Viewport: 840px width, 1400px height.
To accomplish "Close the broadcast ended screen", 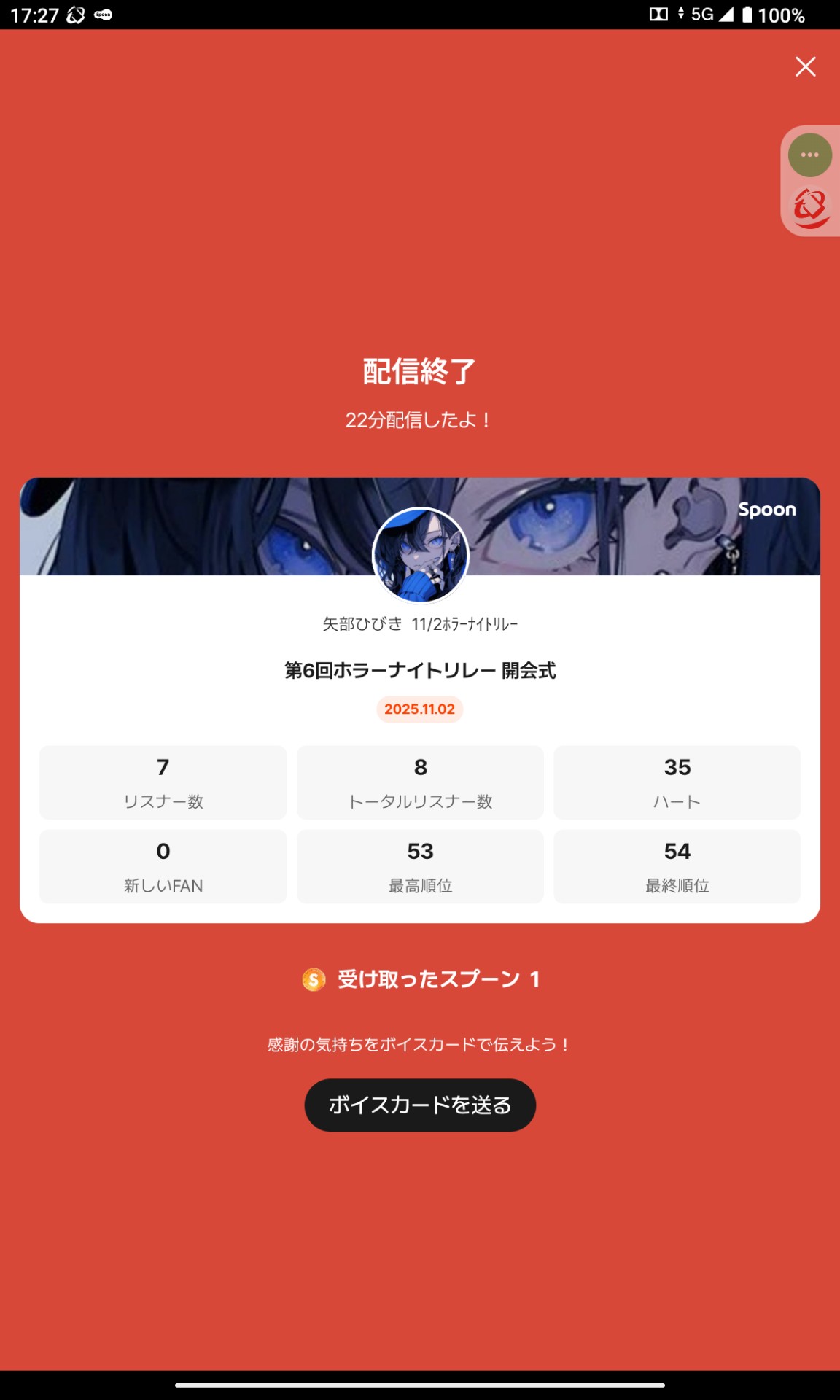I will click(805, 66).
